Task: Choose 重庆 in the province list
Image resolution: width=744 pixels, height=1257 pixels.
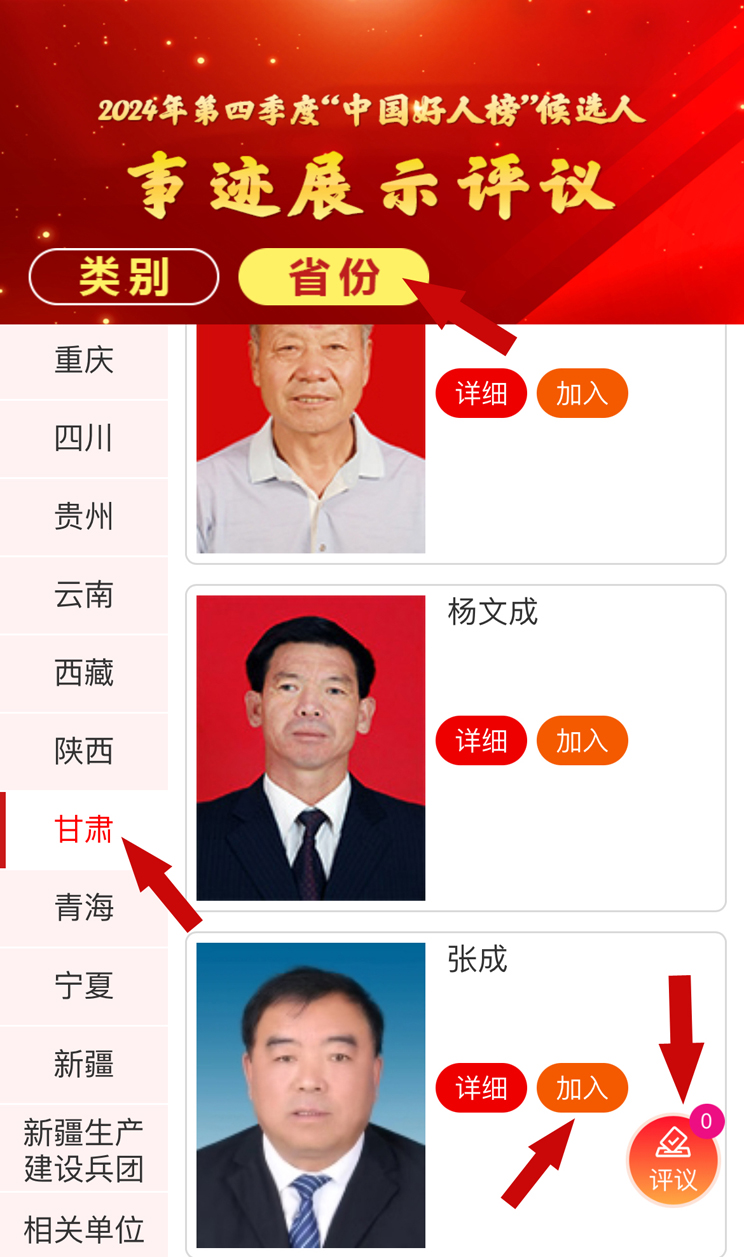Action: [84, 360]
